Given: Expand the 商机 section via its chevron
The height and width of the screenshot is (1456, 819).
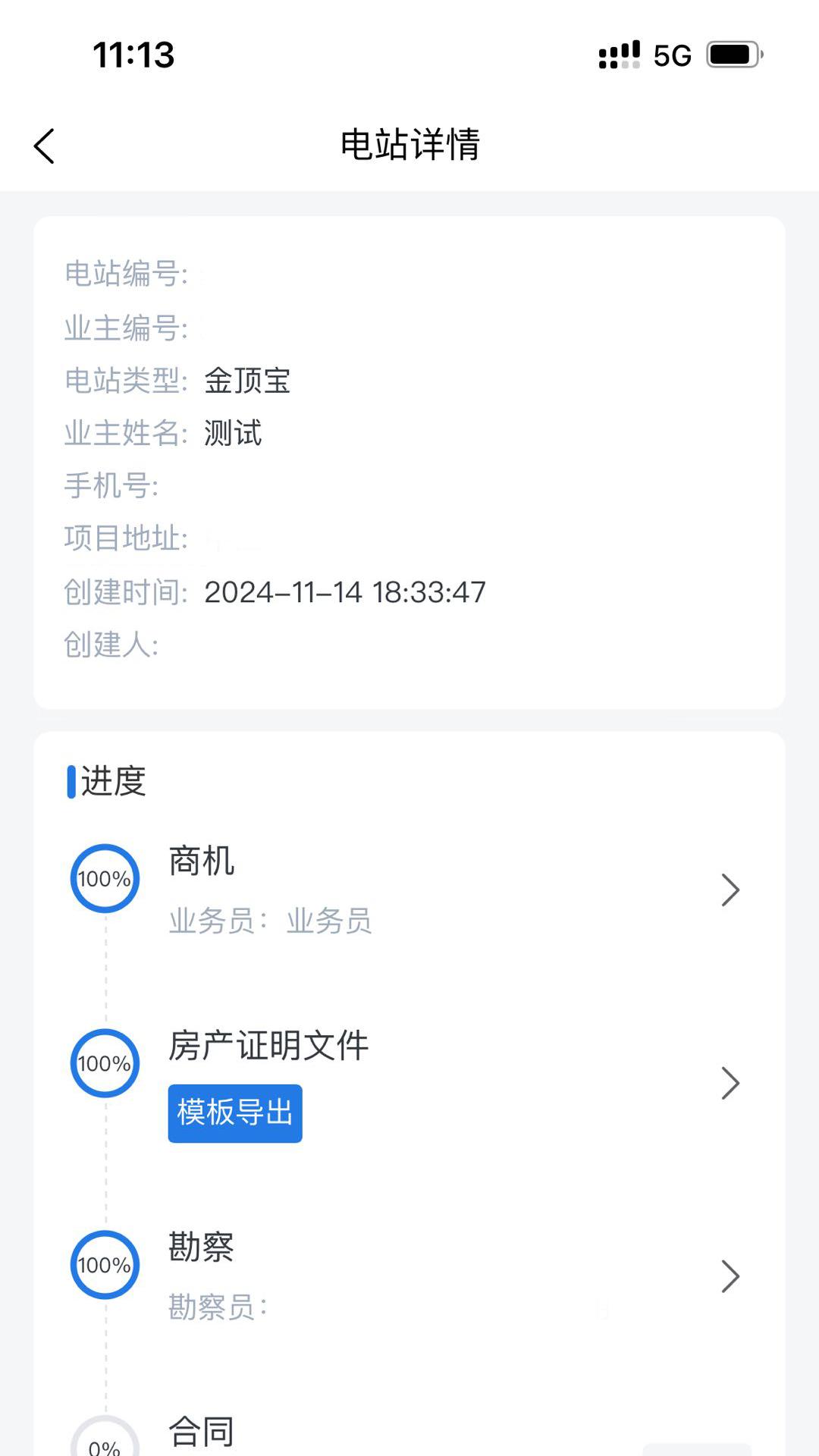Looking at the screenshot, I should click(x=730, y=890).
